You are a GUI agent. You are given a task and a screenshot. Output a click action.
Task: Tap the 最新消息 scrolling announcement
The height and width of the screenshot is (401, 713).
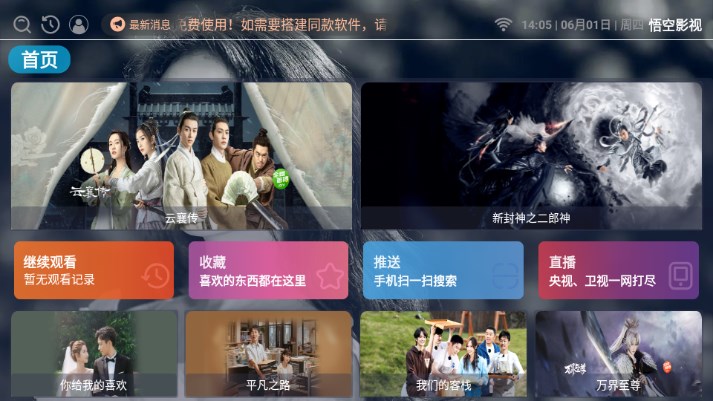coord(250,24)
